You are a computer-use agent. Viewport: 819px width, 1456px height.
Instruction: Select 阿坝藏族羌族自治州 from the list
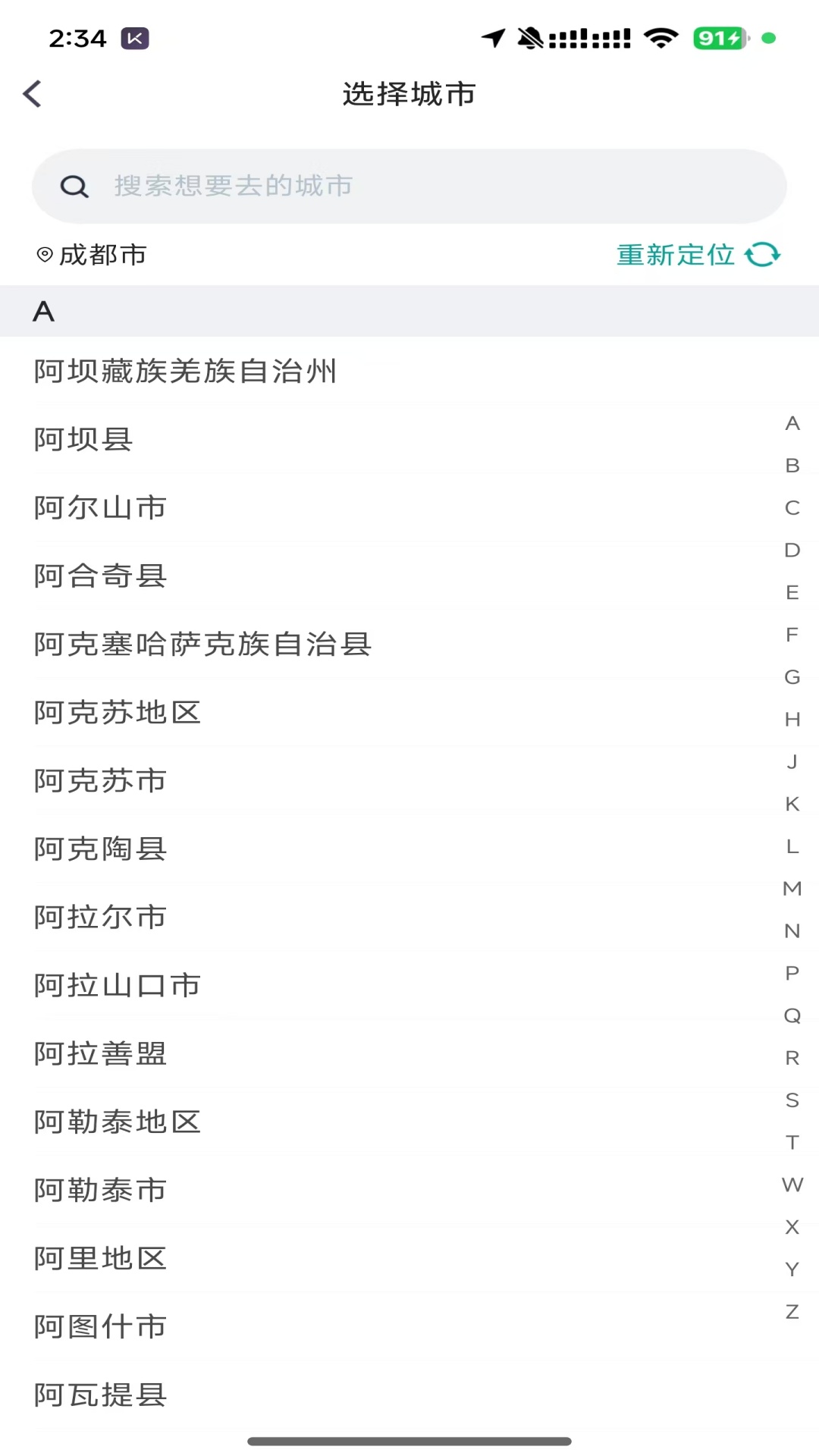[184, 372]
